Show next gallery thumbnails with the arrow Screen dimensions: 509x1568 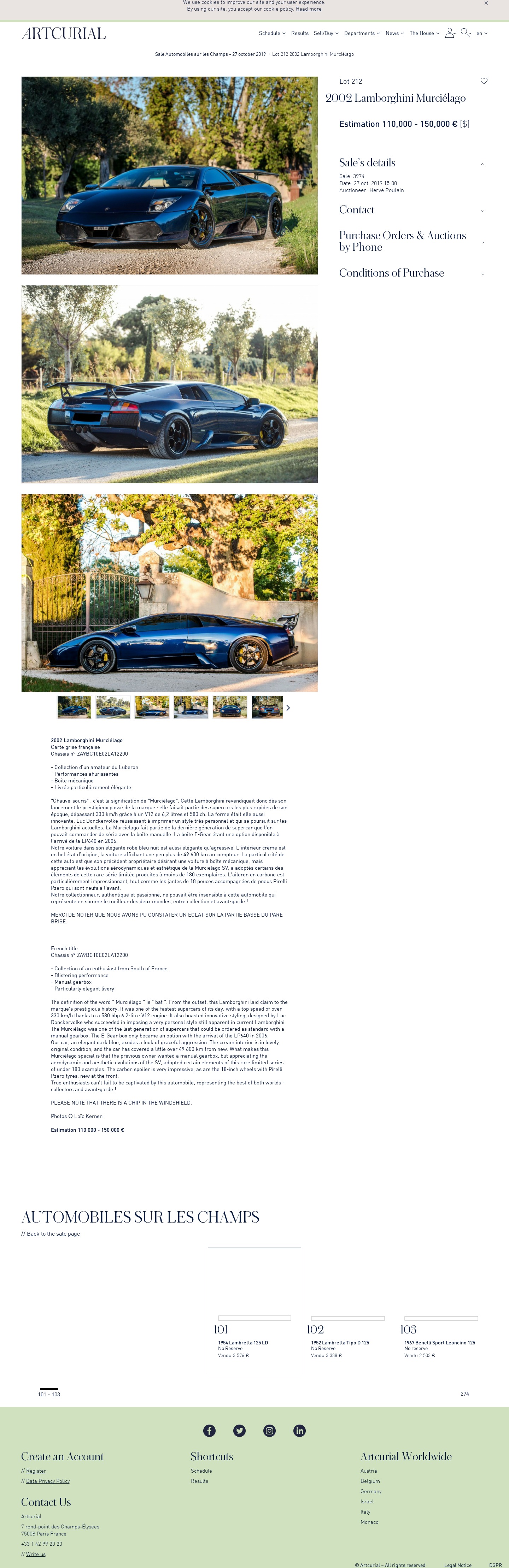[288, 707]
